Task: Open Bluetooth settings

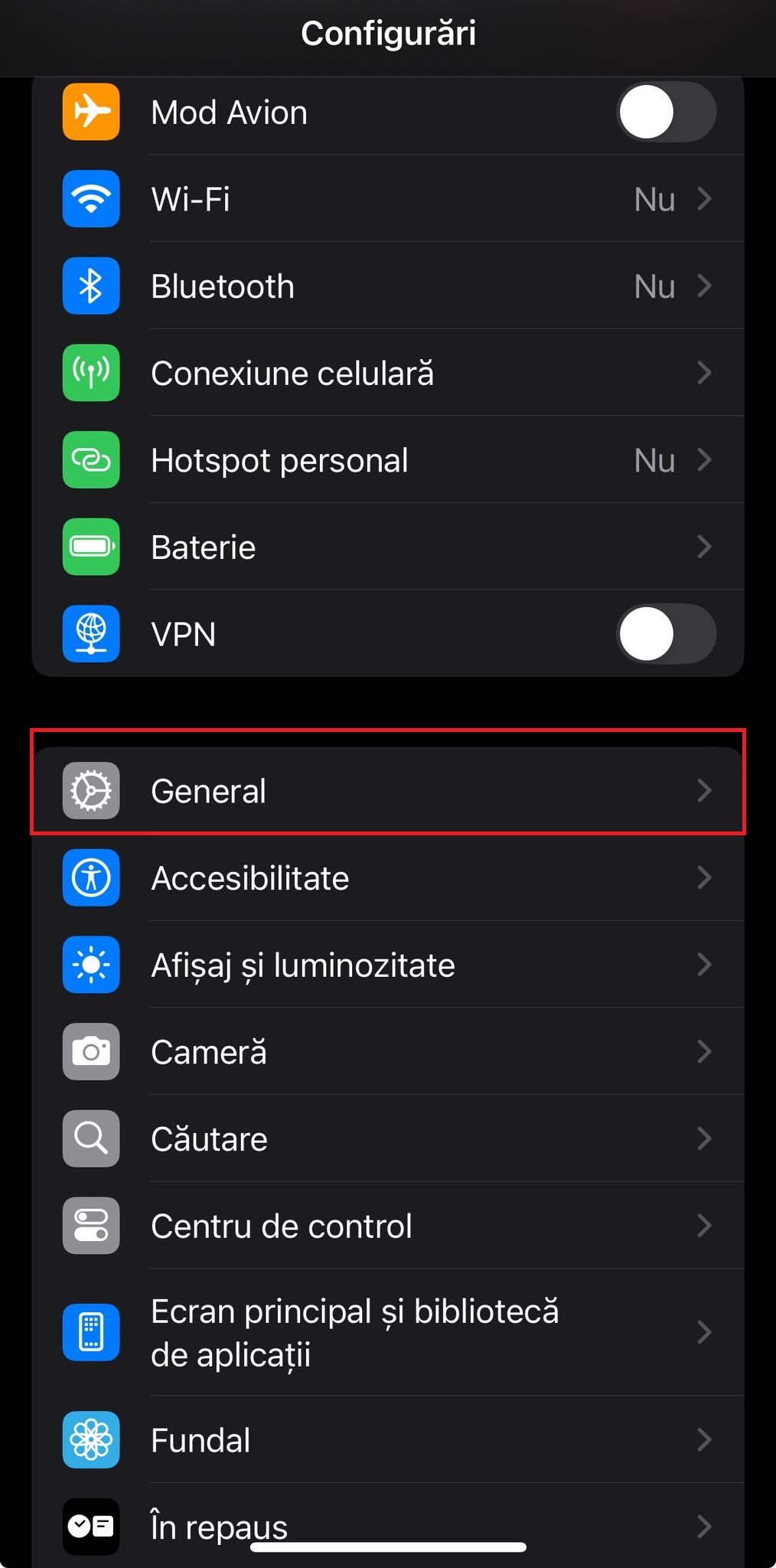Action: click(387, 286)
